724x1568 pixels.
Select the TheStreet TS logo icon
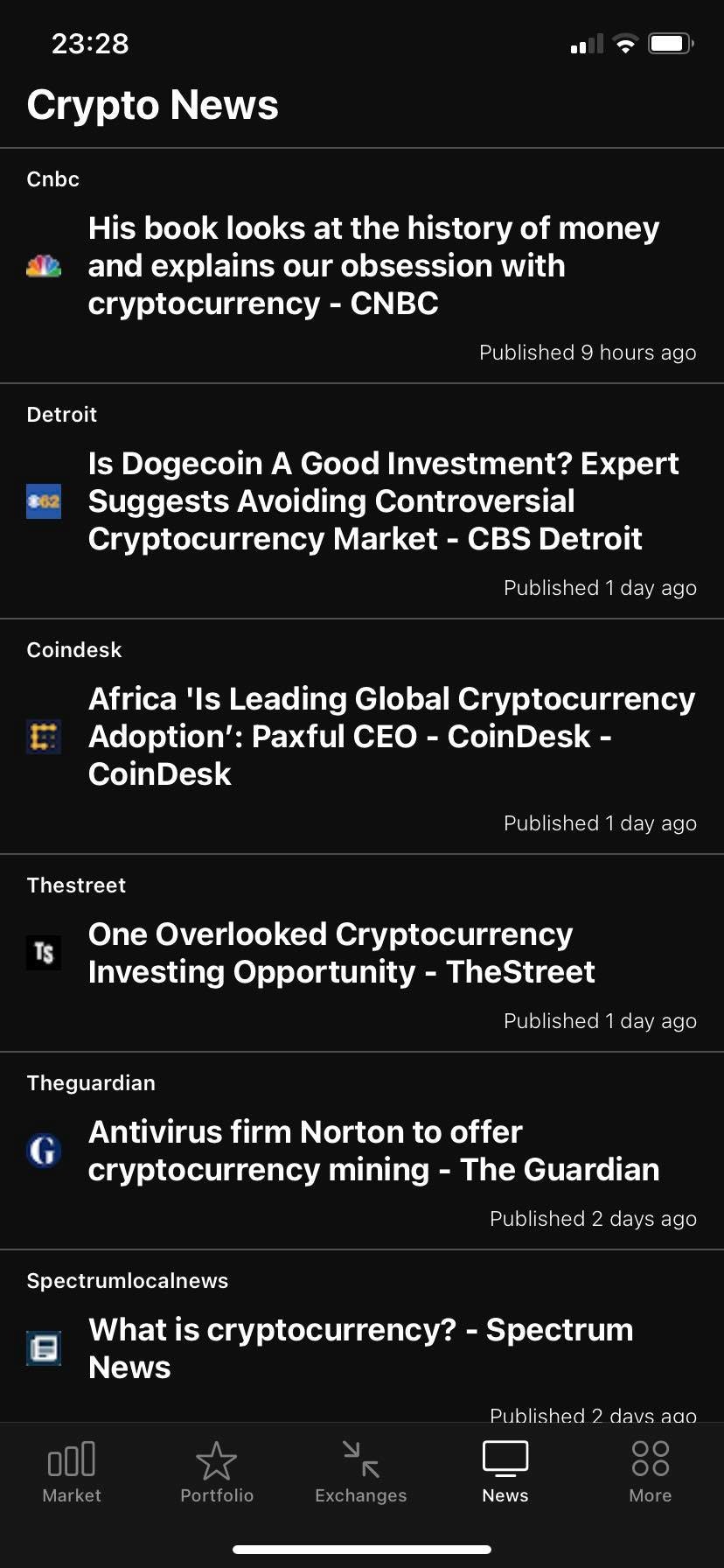coord(45,952)
